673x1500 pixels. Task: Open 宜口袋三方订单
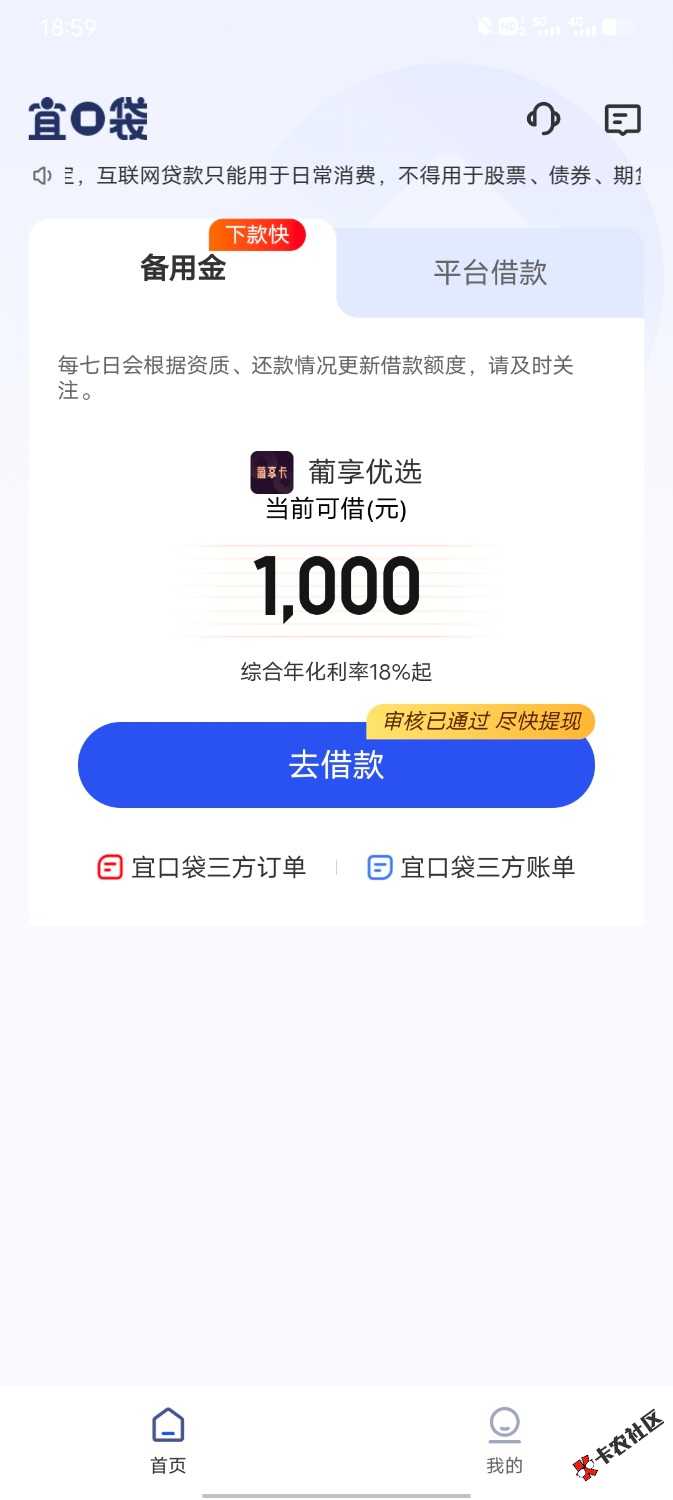point(202,867)
